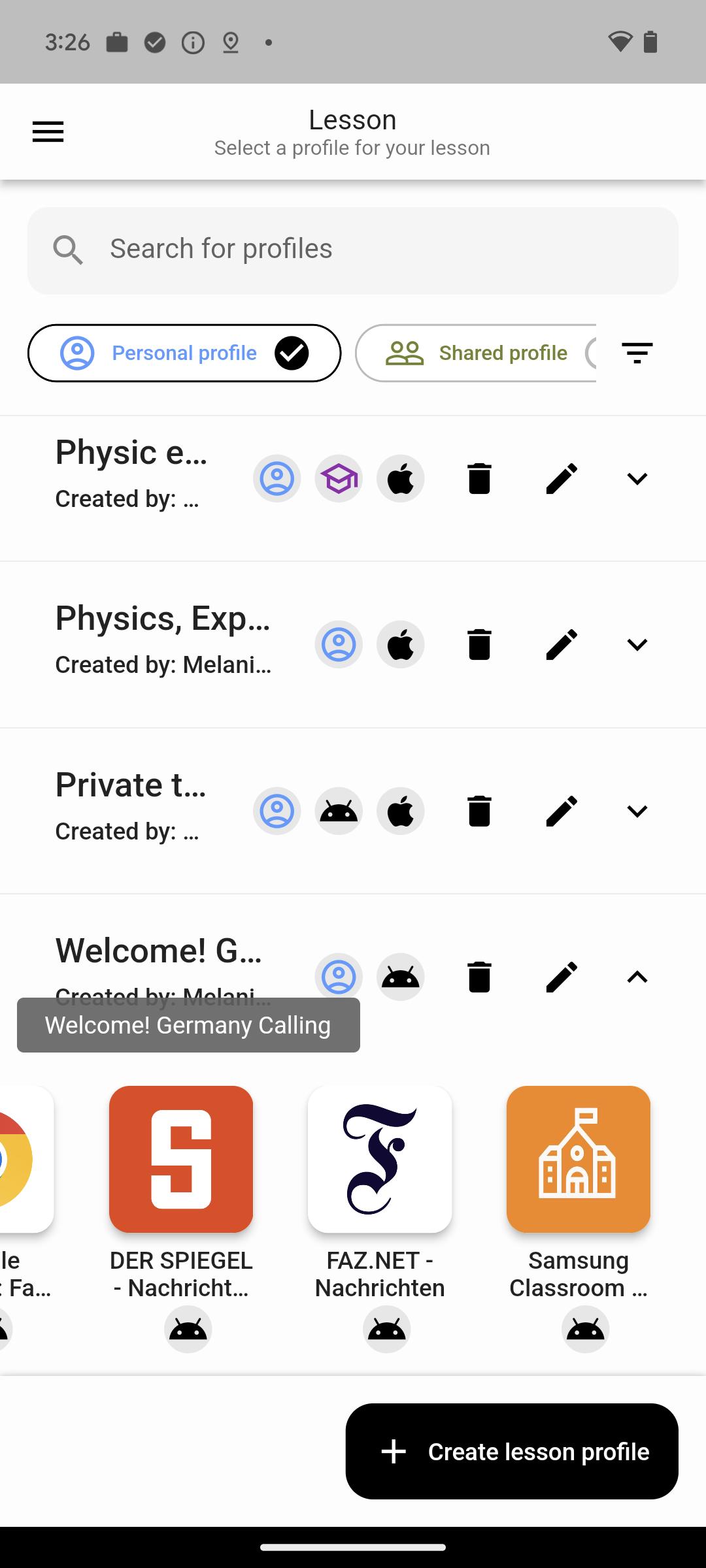Edit the Welcome! G… profile
706x1568 pixels.
[x=562, y=977]
